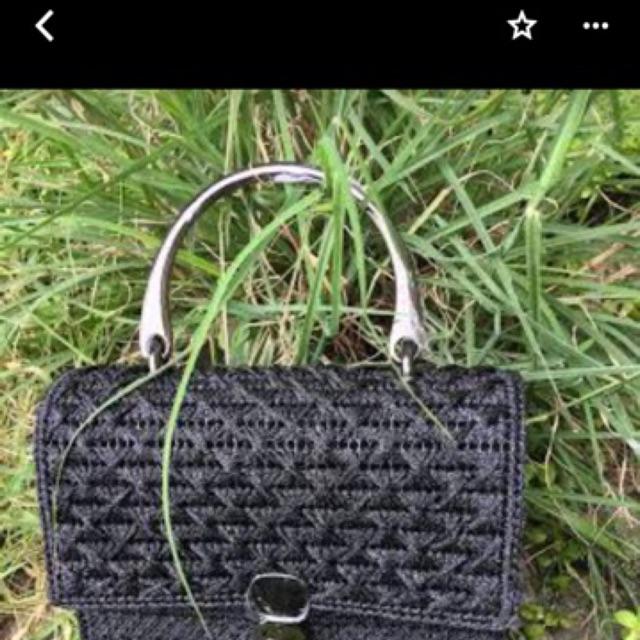This screenshot has height=640, width=640.
Task: Go back using the top arrow
Action: pos(44,26)
